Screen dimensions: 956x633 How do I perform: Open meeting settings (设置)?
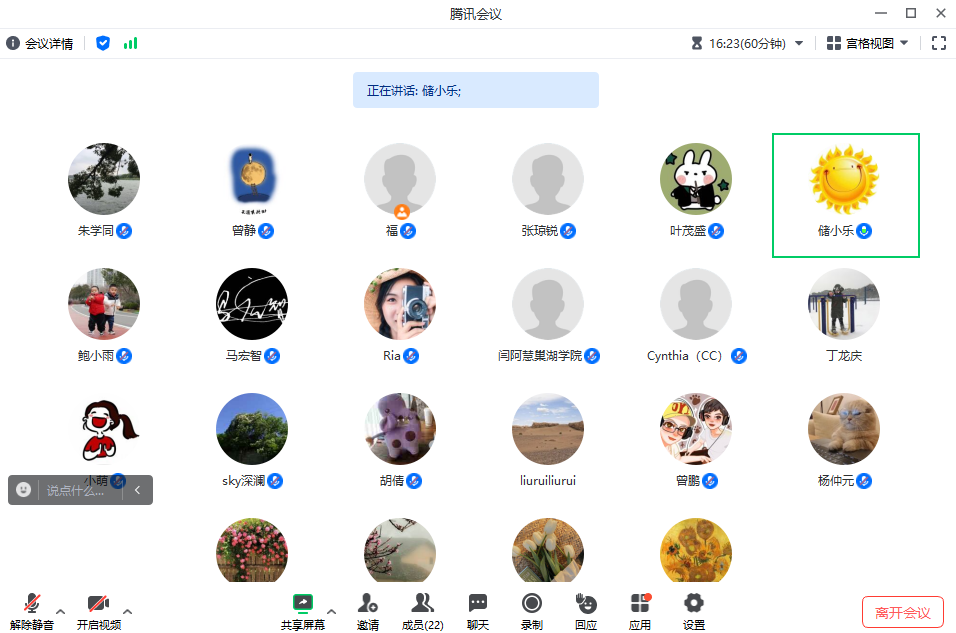click(x=693, y=609)
